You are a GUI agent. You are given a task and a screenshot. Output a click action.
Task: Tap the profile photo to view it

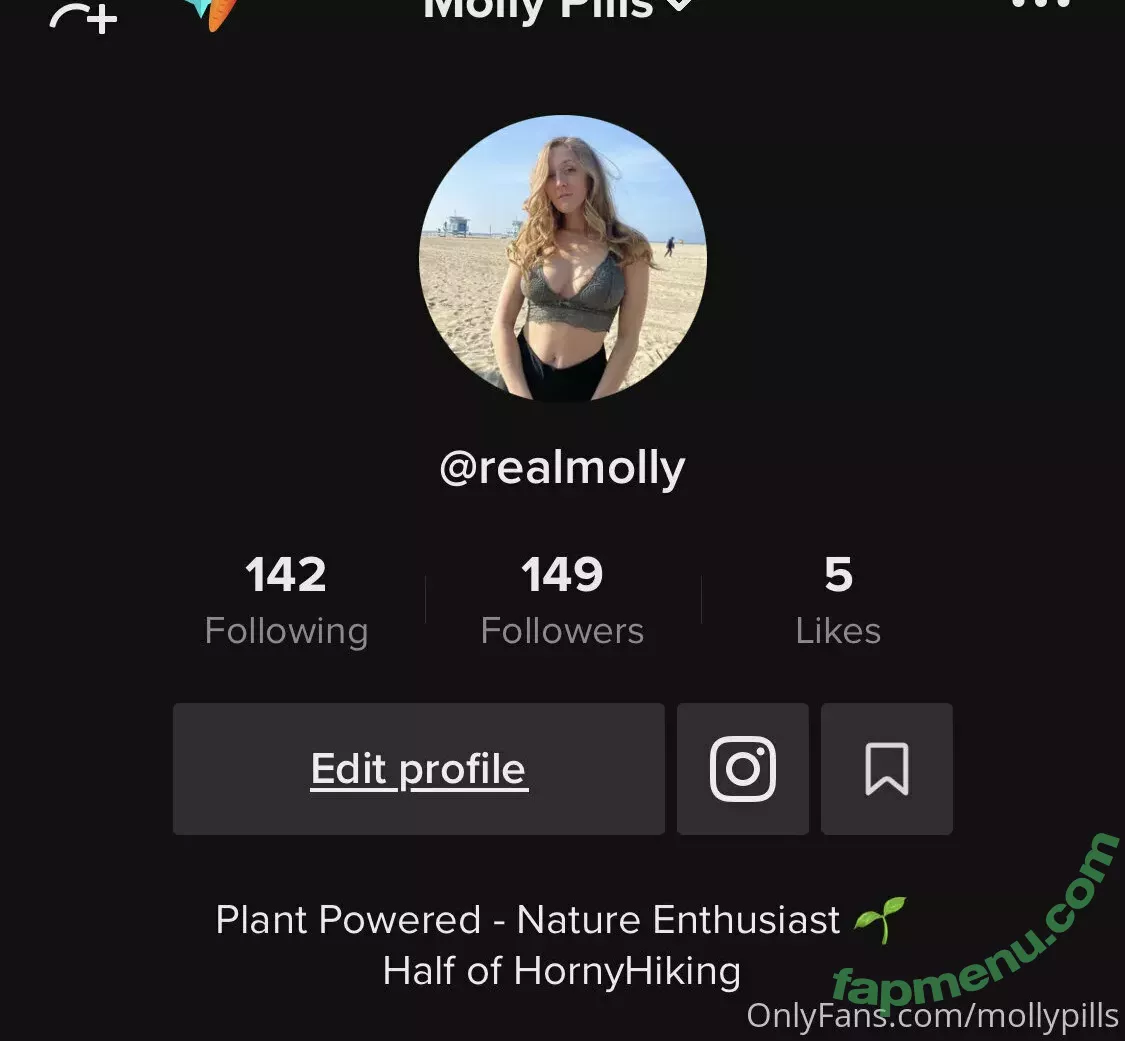click(562, 258)
